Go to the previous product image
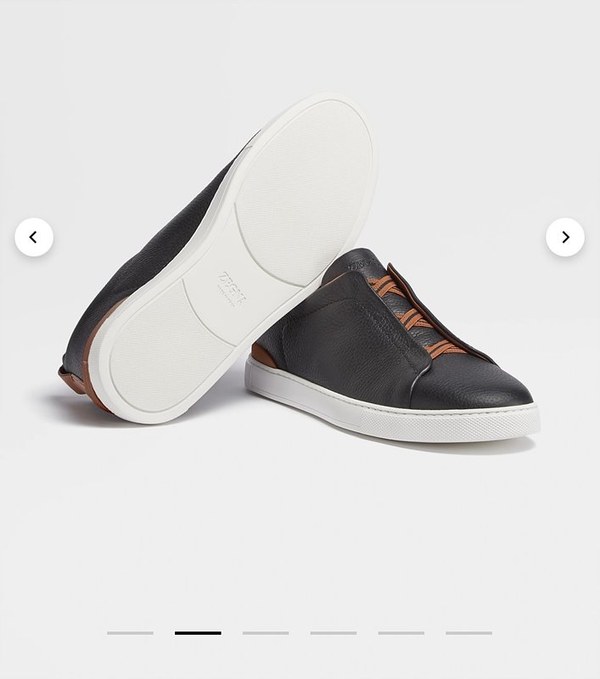The height and width of the screenshot is (679, 600). pyautogui.click(x=34, y=237)
